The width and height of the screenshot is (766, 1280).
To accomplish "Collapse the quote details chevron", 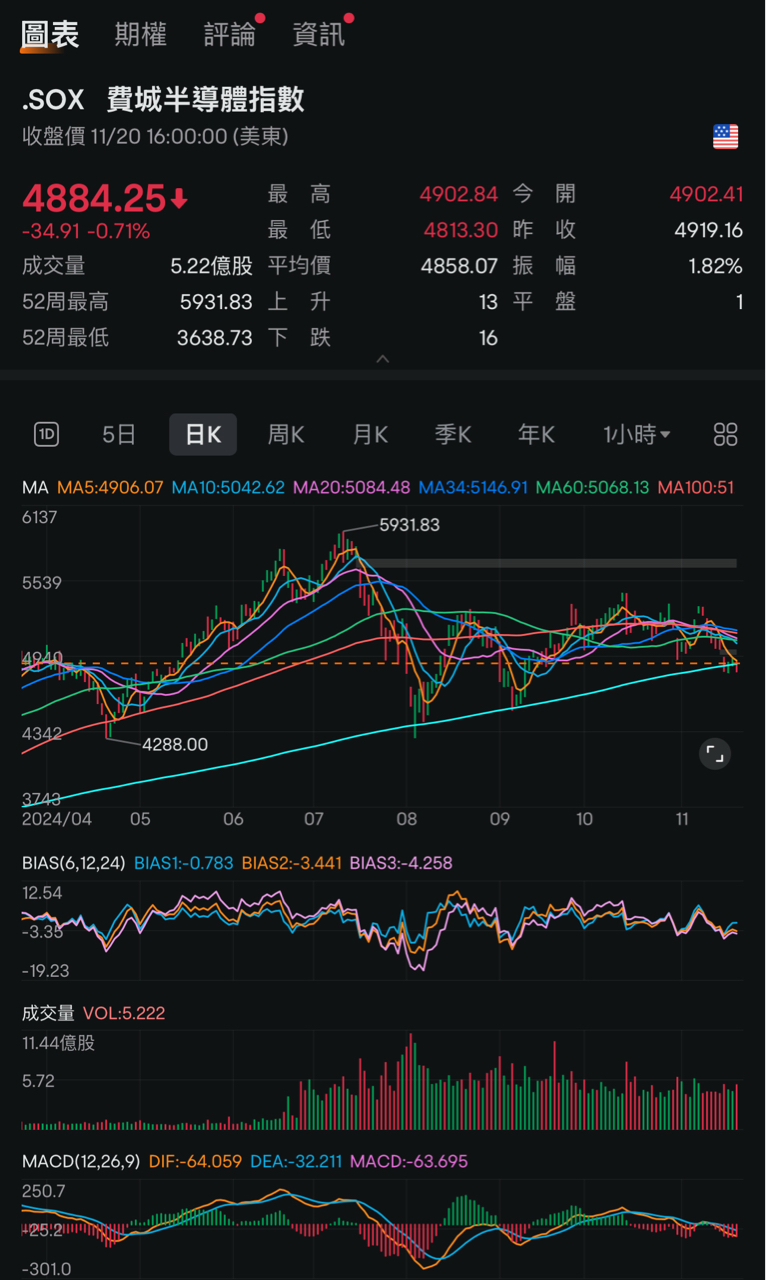I will coord(383,359).
